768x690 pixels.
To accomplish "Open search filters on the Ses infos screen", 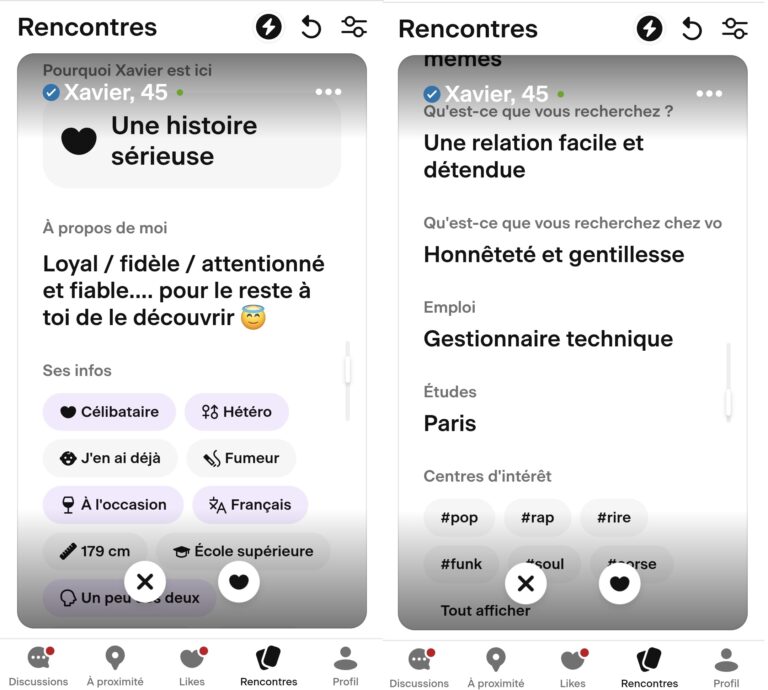I will 353,27.
